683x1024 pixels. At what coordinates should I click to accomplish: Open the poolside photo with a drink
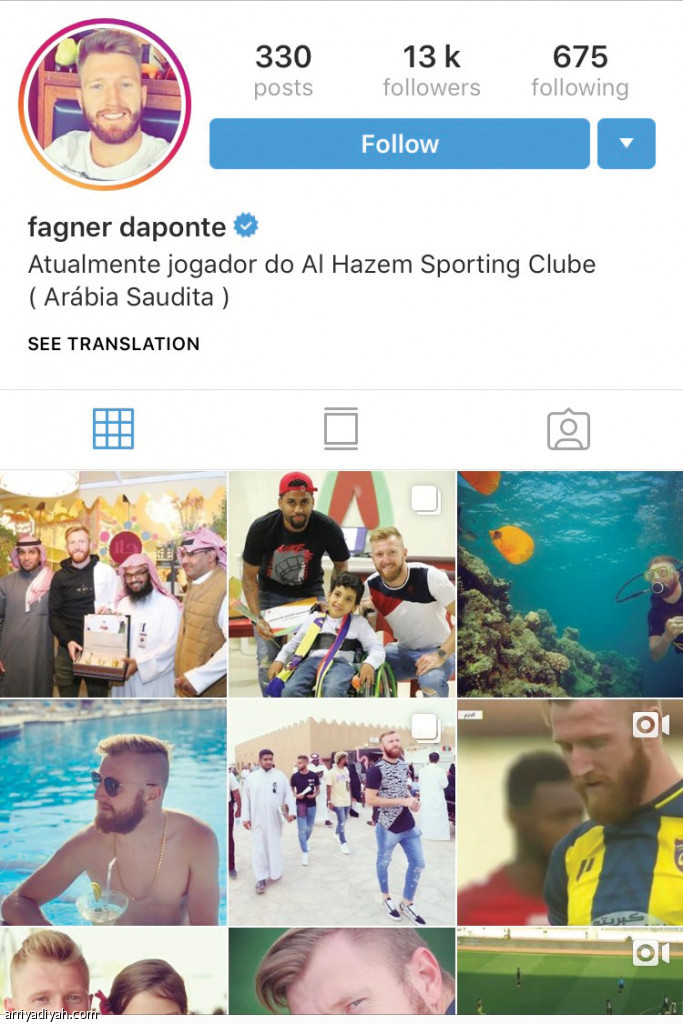(x=113, y=812)
